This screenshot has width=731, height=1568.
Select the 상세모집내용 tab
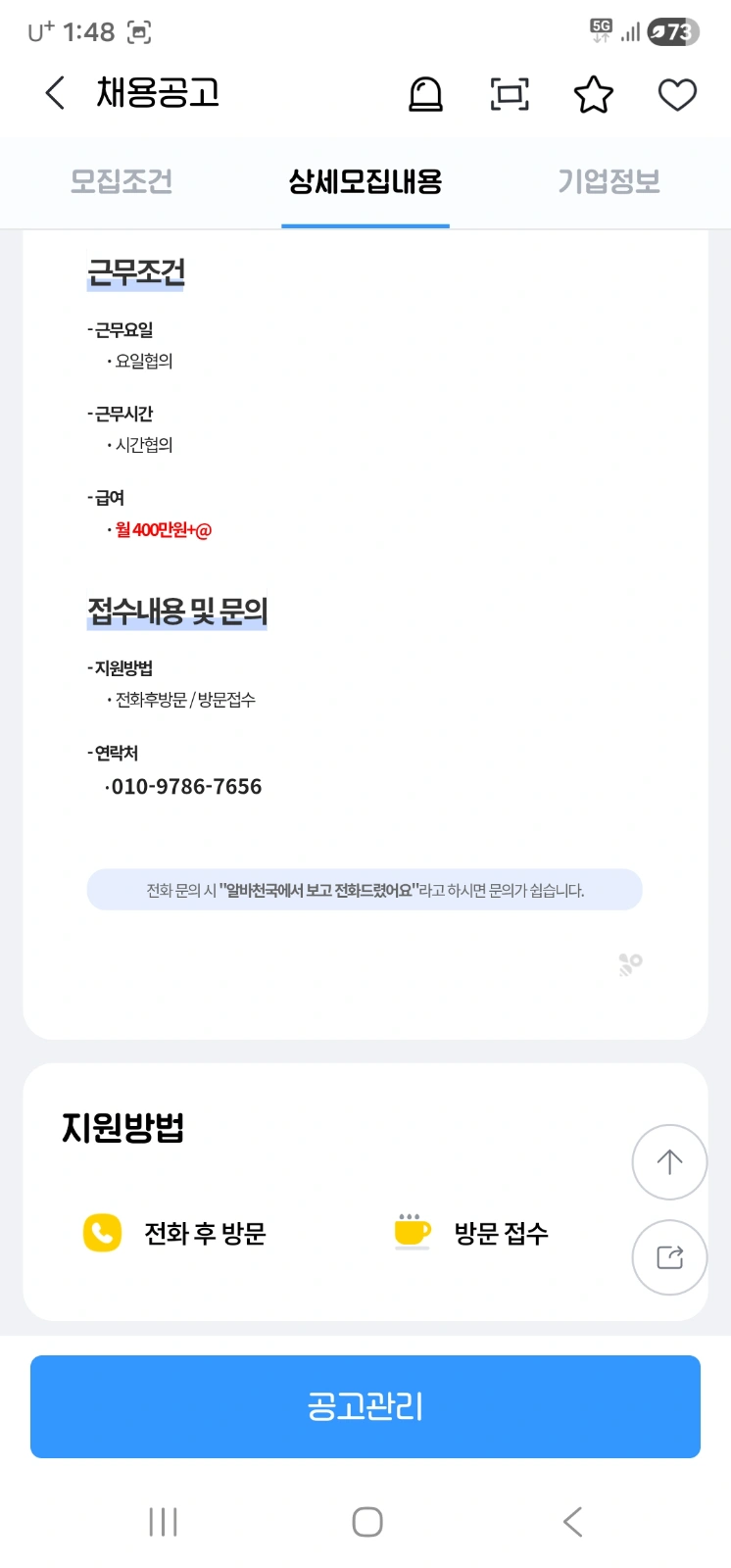point(365,181)
